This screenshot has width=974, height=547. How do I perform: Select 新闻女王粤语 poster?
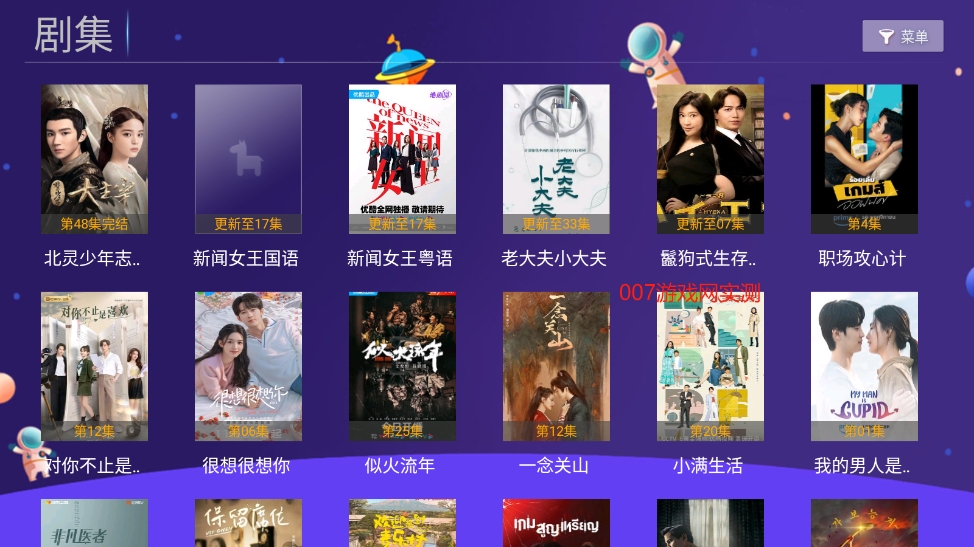(x=402, y=160)
